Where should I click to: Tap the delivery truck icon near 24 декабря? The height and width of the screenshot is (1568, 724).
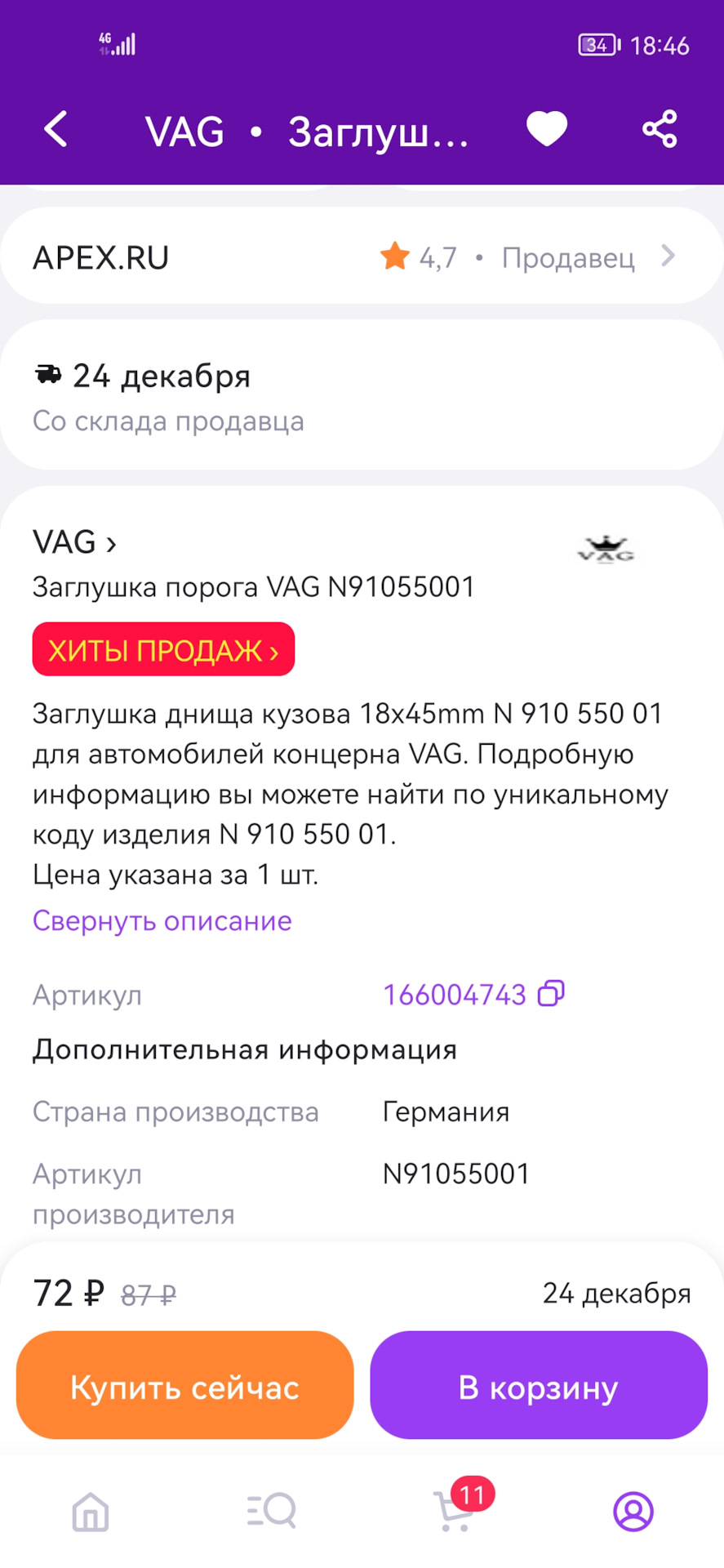coord(47,374)
